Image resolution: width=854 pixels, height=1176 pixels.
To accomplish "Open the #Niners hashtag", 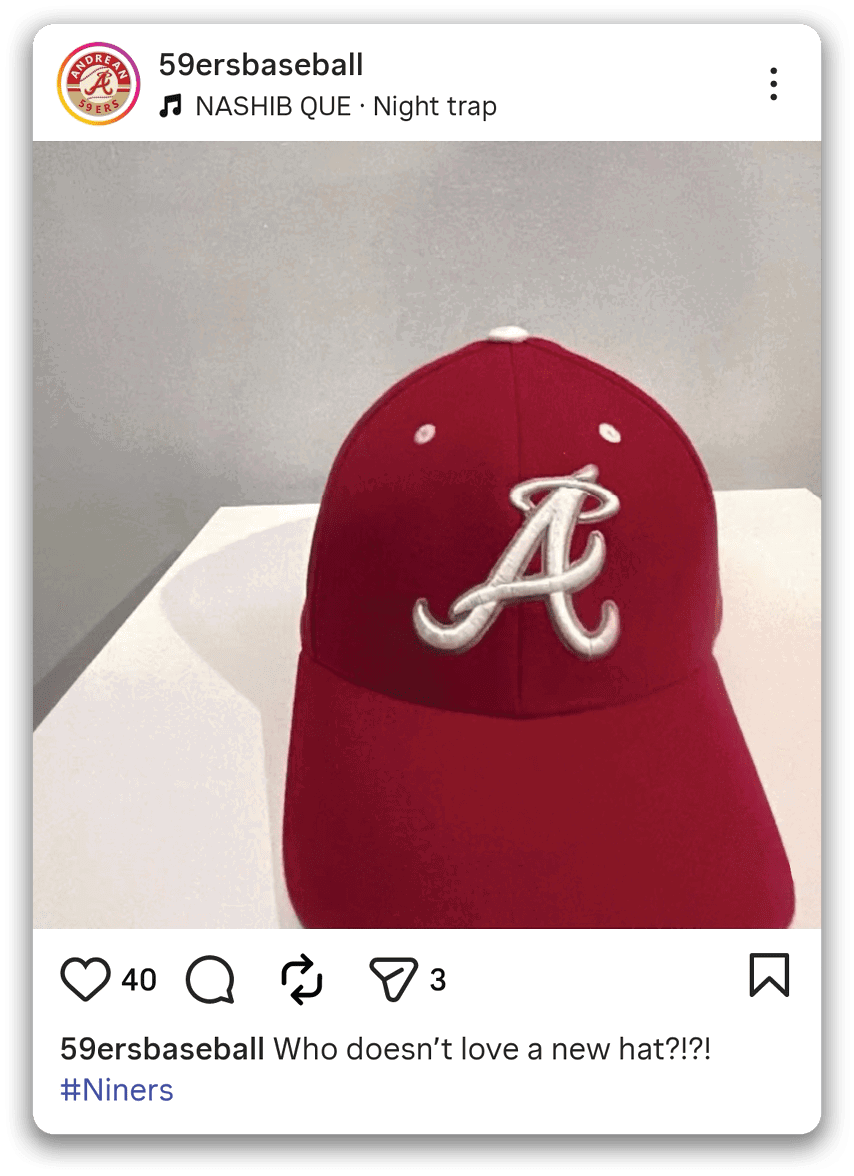I will click(117, 1090).
